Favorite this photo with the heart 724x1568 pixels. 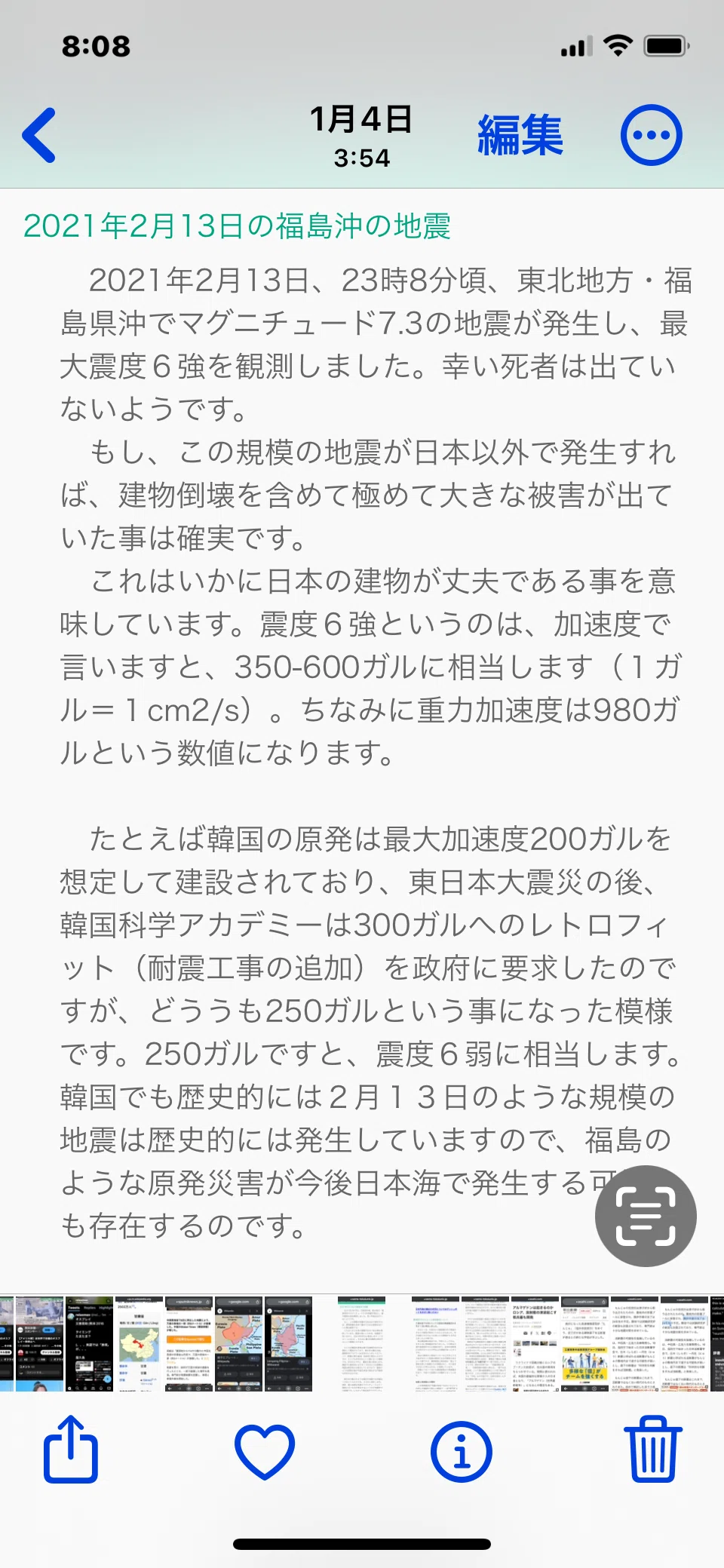[x=265, y=1452]
